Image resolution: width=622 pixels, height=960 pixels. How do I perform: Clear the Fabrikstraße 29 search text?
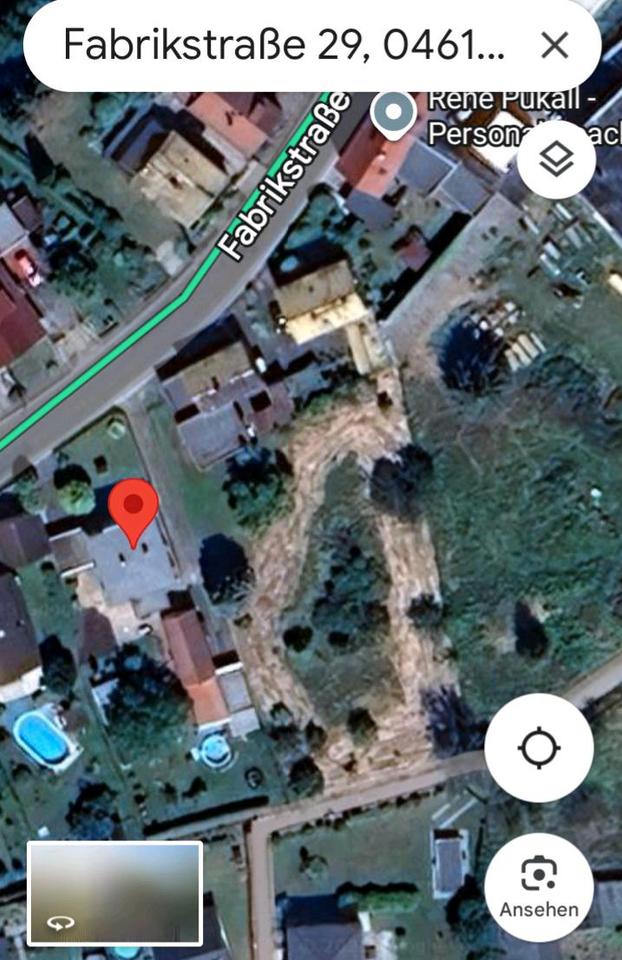pyautogui.click(x=554, y=45)
